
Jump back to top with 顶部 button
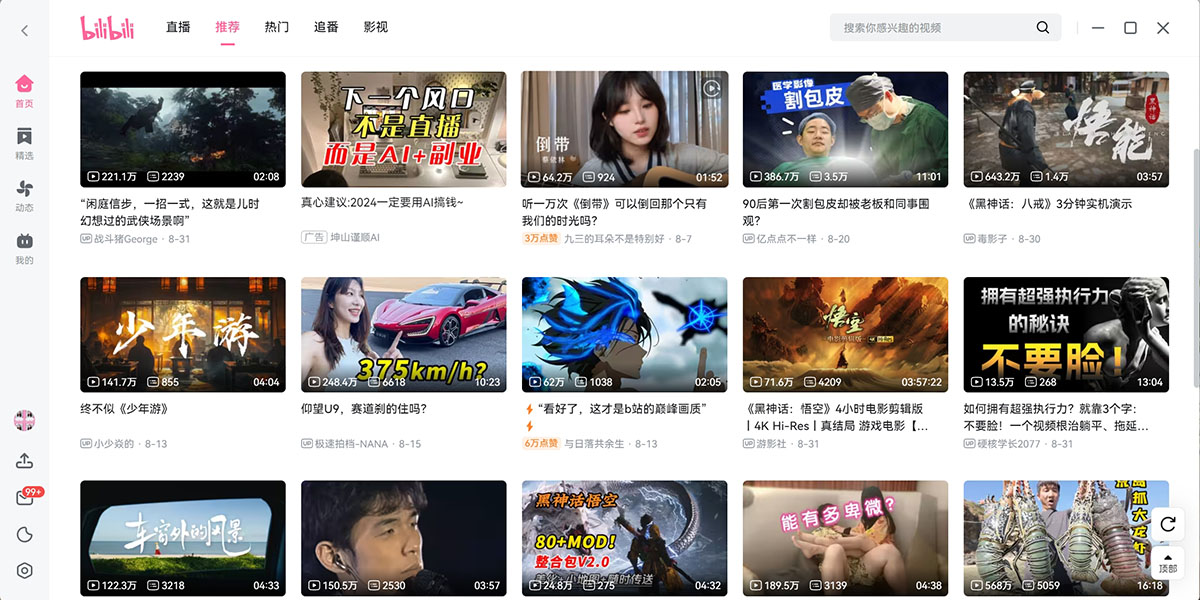(1167, 561)
